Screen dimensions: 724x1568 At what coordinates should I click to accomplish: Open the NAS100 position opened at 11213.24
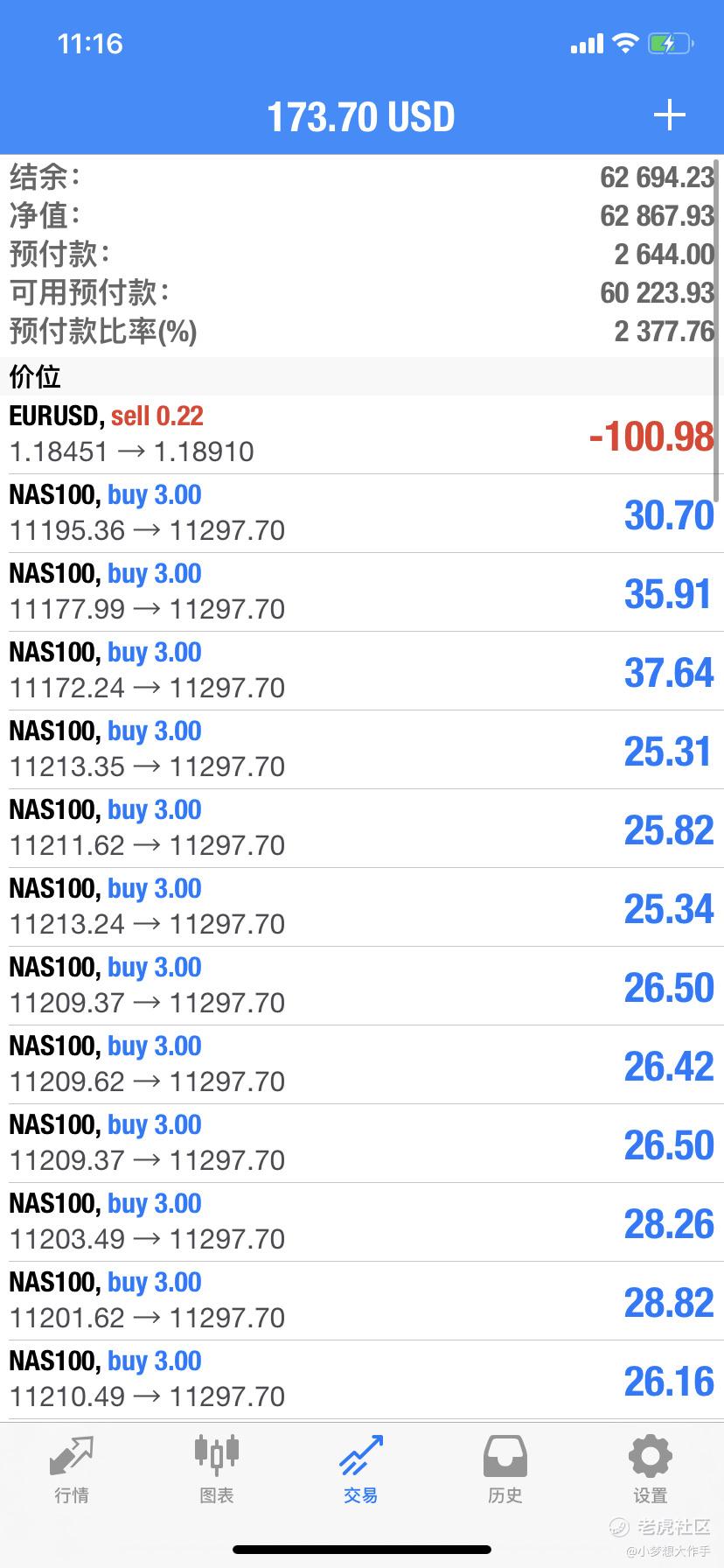point(362,907)
